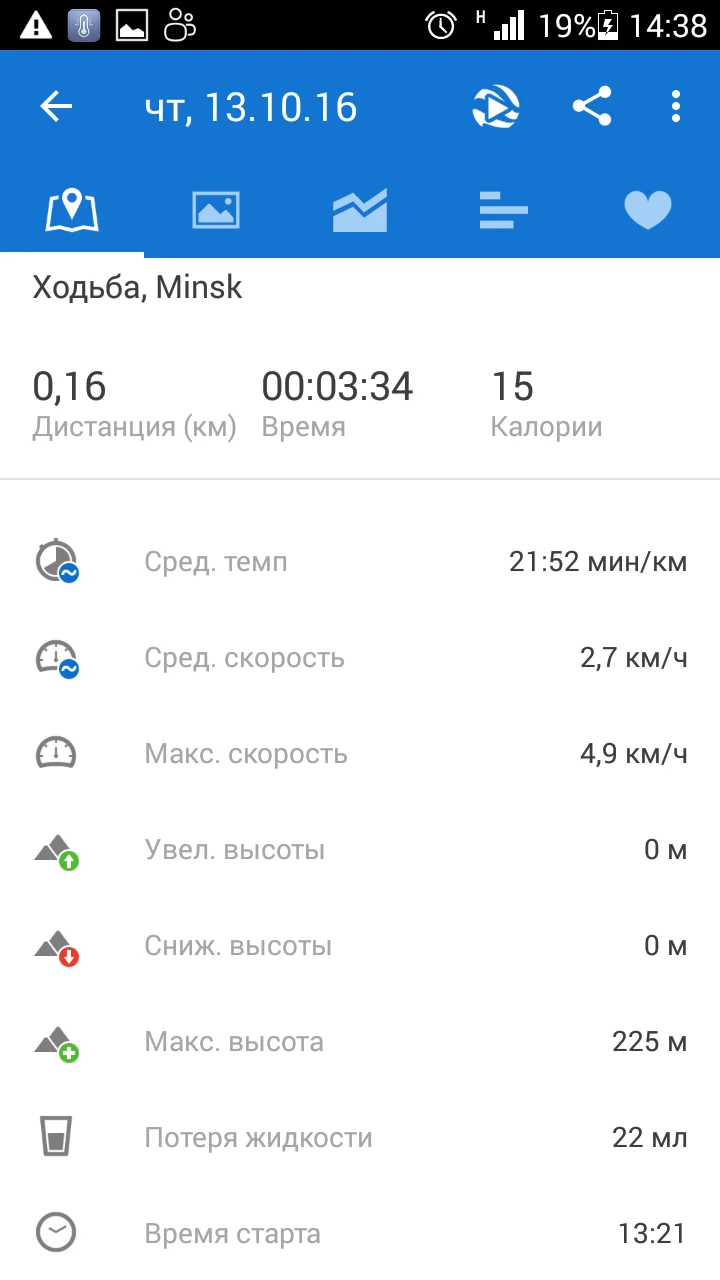Share this walking activity
This screenshot has height=1280, width=720.
click(592, 107)
